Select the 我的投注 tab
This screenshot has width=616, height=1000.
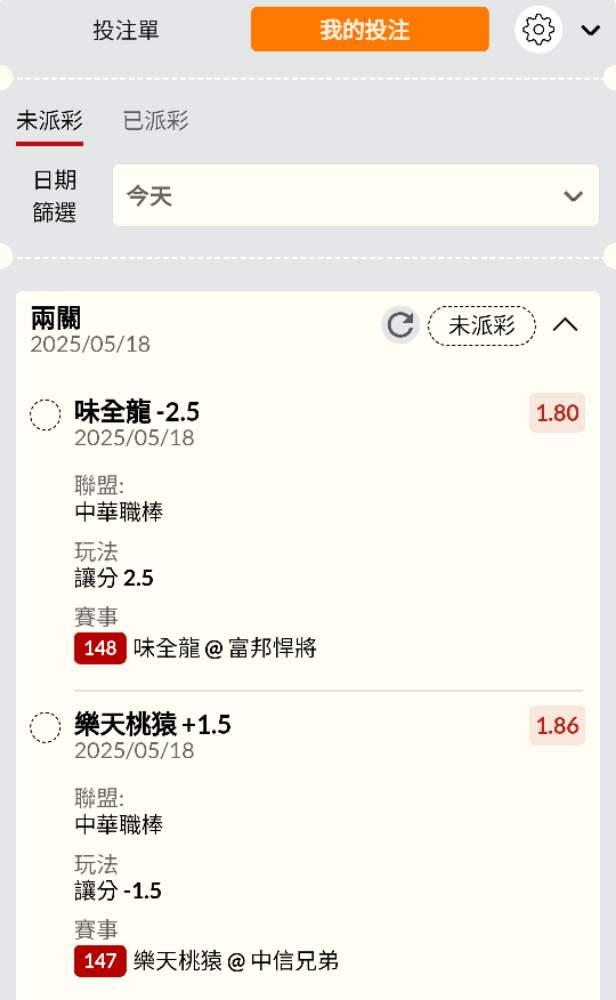369,30
